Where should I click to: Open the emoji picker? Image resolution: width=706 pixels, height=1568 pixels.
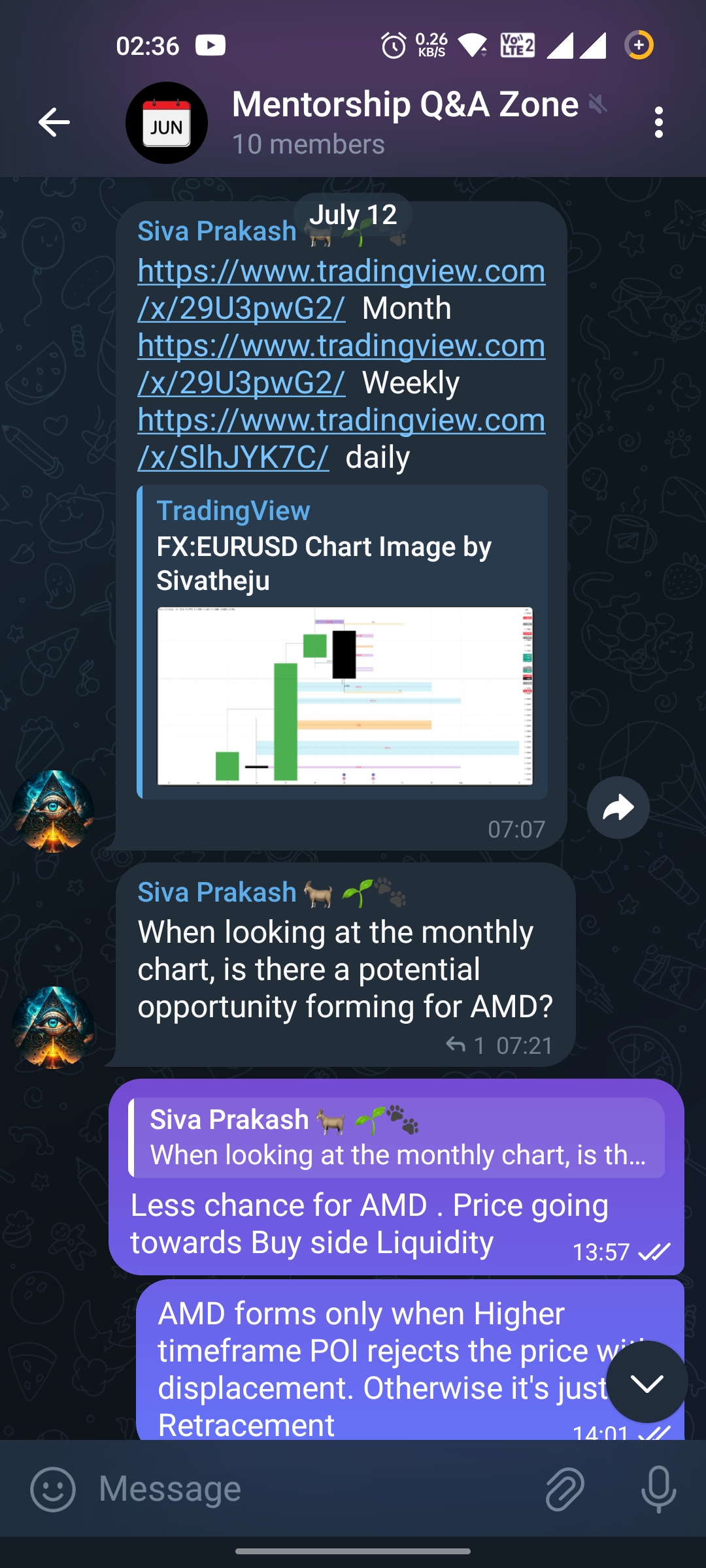(x=53, y=1489)
